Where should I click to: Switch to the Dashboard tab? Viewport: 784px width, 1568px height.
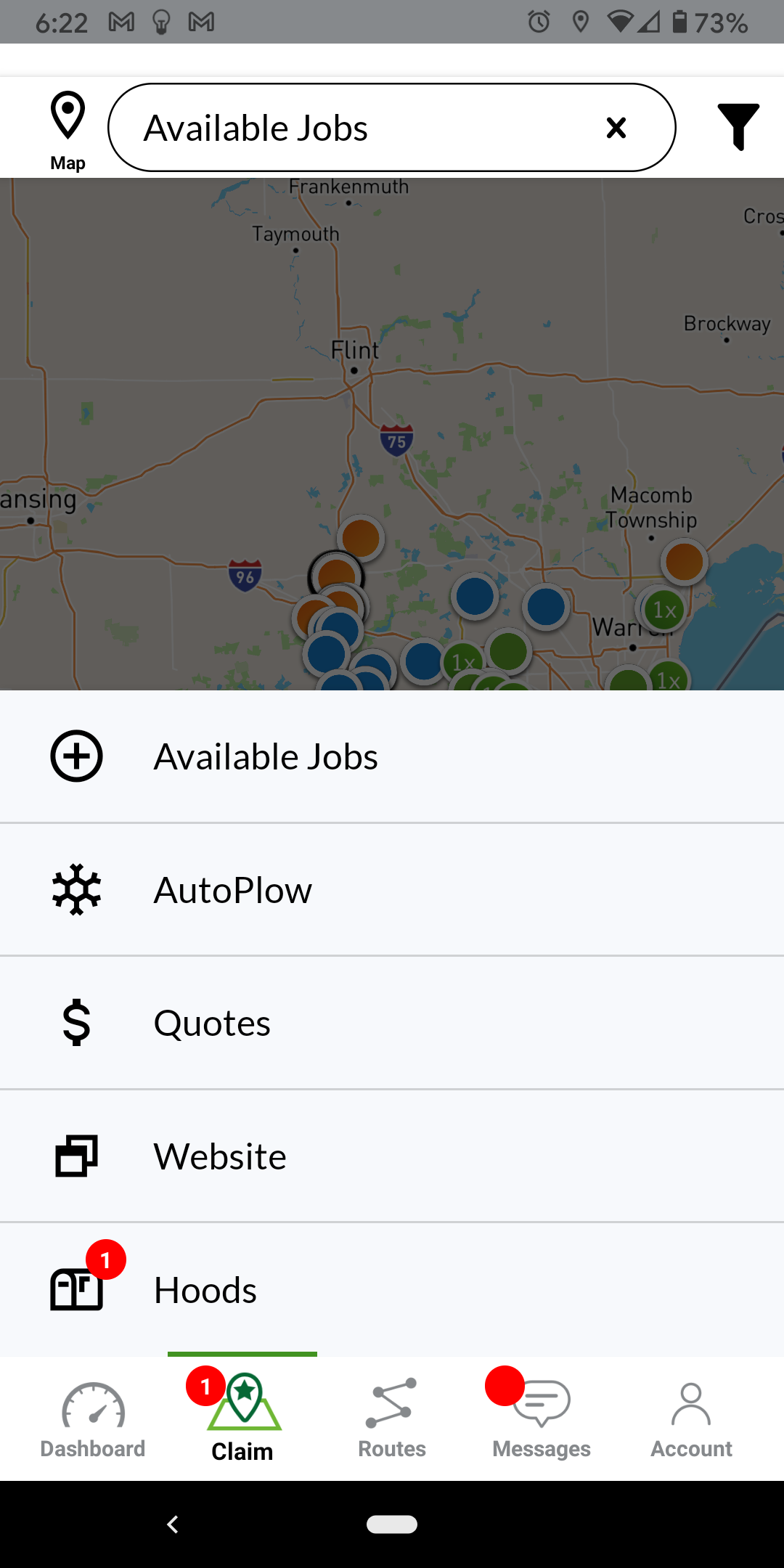point(93,1419)
